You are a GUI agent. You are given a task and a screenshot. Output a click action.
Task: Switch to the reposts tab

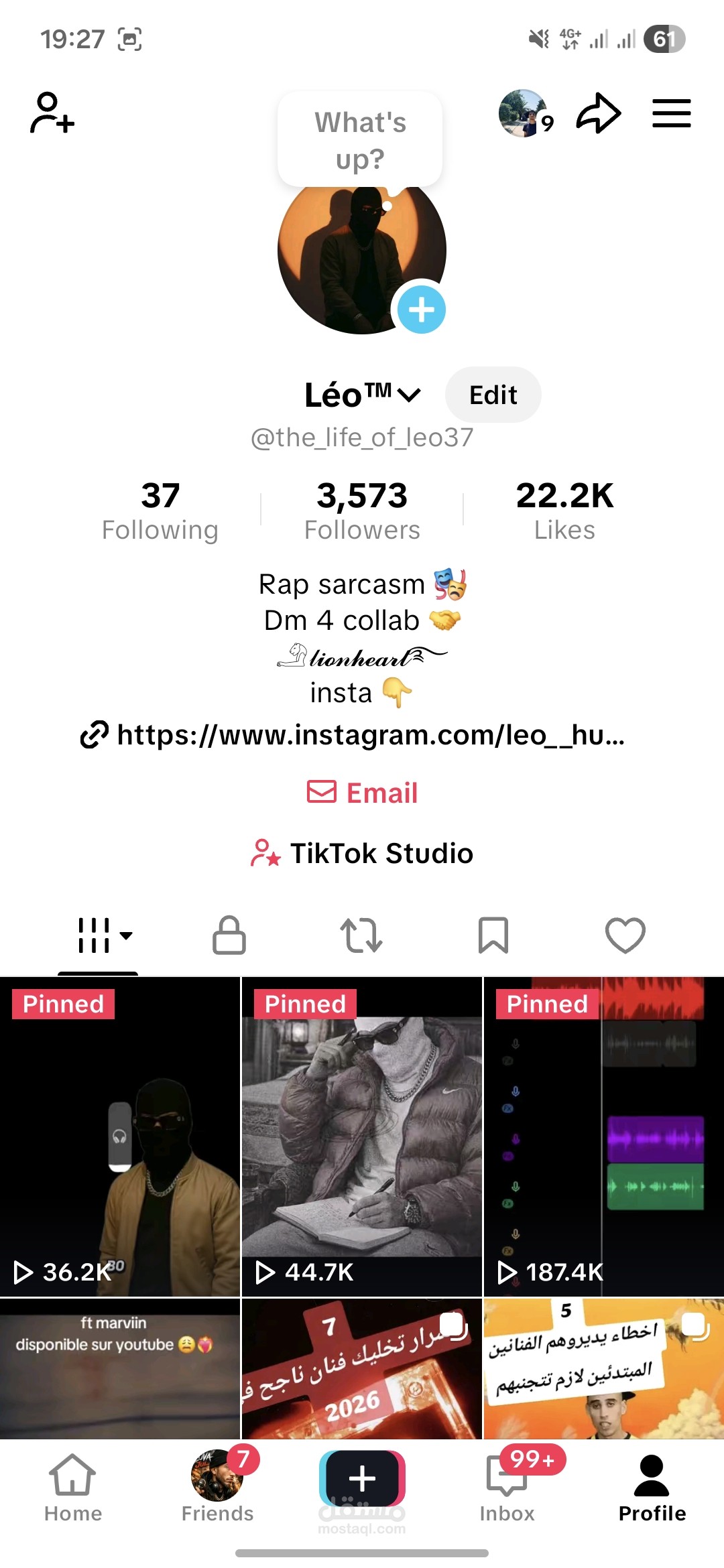[x=361, y=935]
